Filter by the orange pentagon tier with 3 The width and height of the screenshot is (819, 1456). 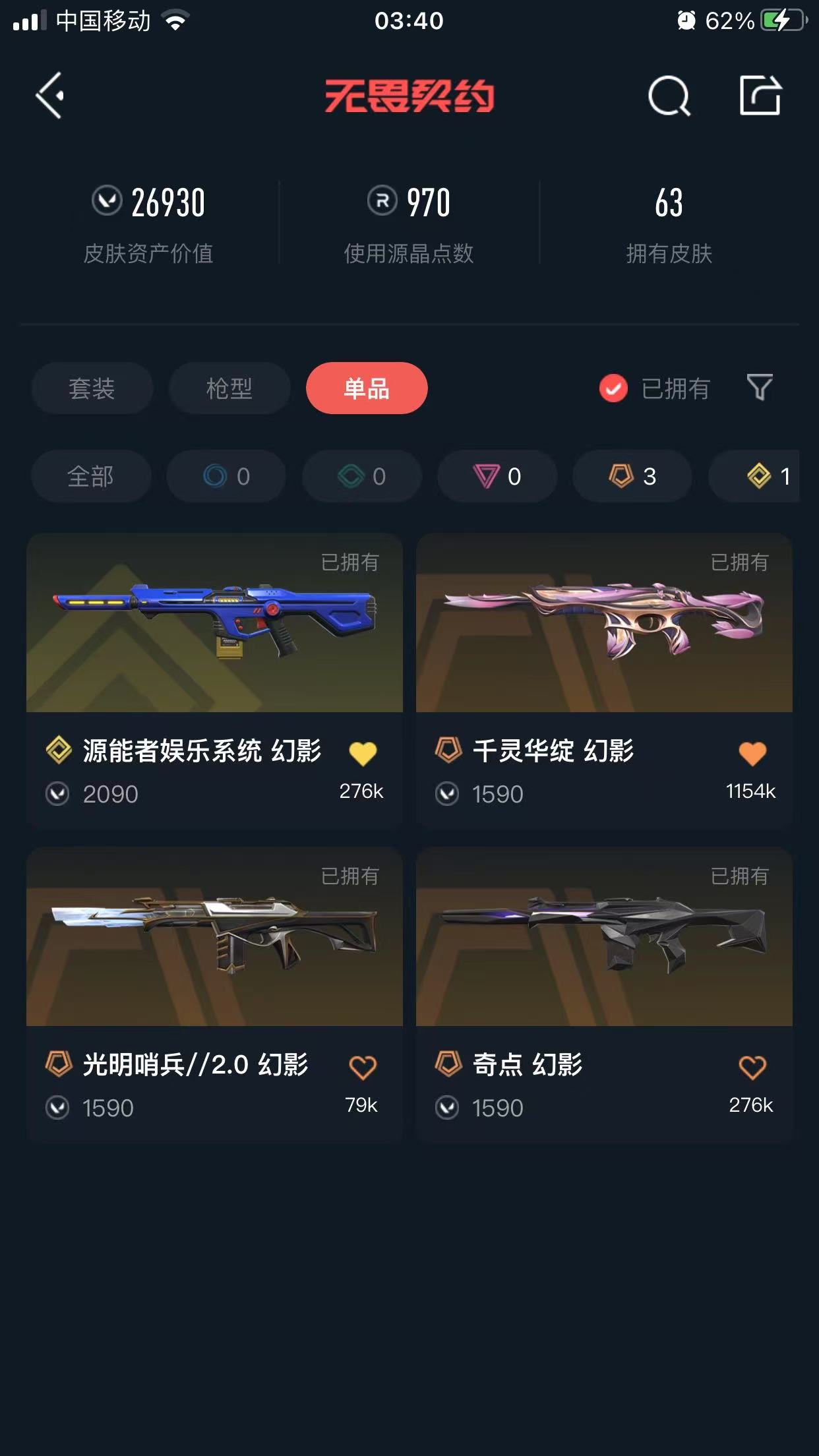point(632,476)
